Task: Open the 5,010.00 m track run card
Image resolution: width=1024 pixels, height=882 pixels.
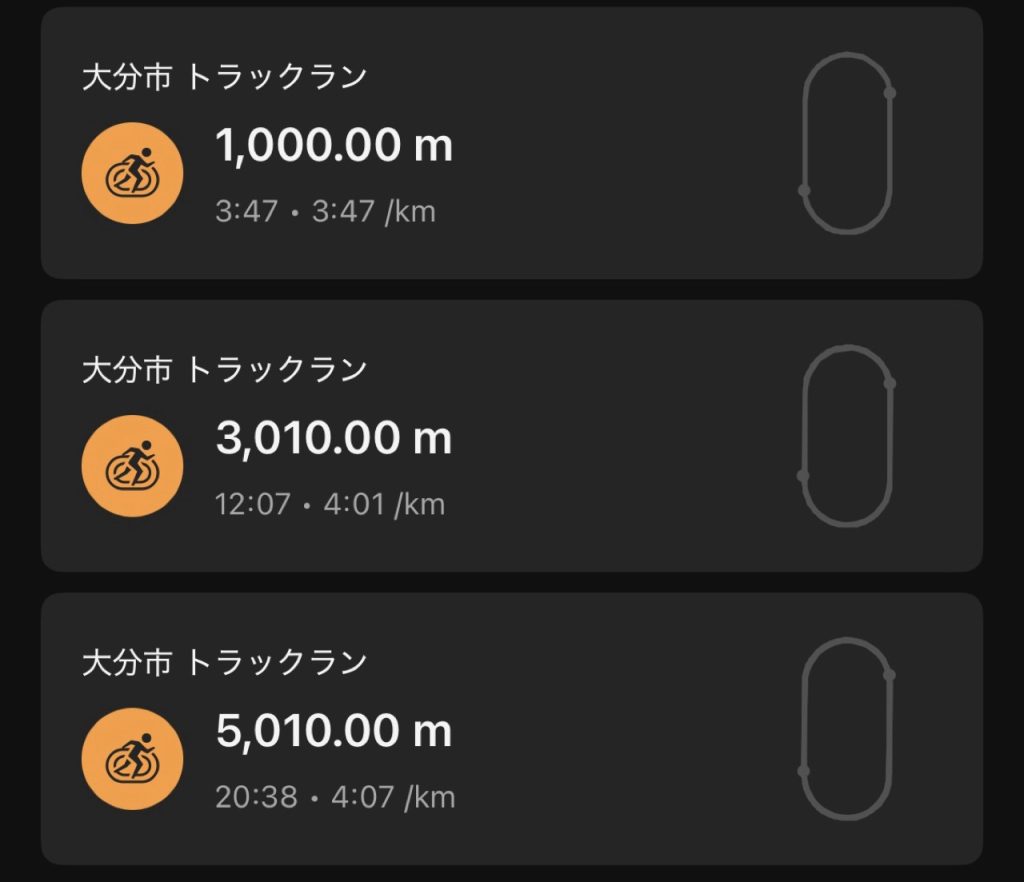Action: coord(511,729)
